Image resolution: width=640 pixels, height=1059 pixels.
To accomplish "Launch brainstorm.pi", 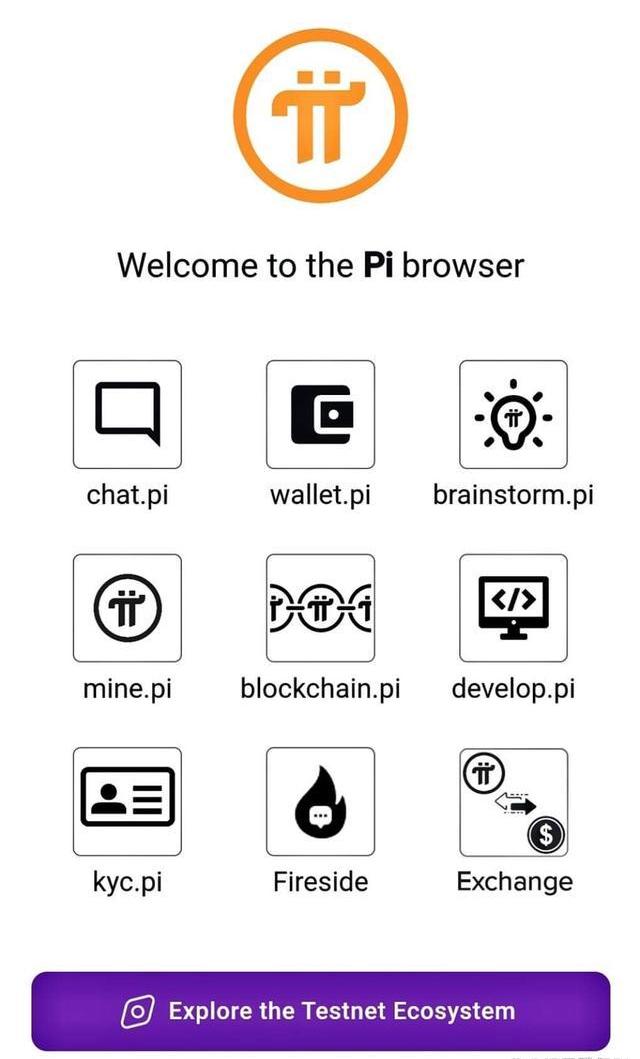I will (513, 414).
